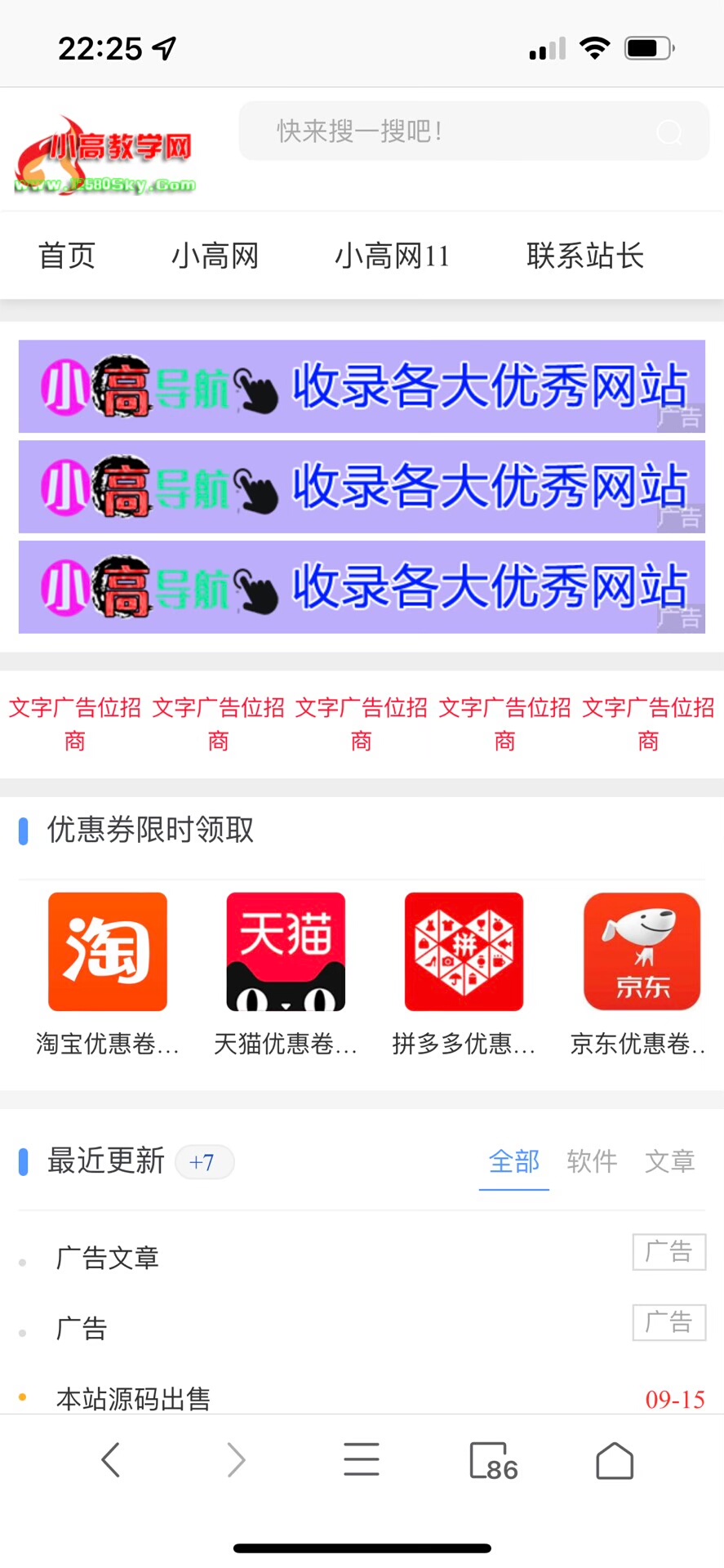This screenshot has width=724, height=1568.
Task: Tap the magnifier icon in search box
Action: [669, 131]
